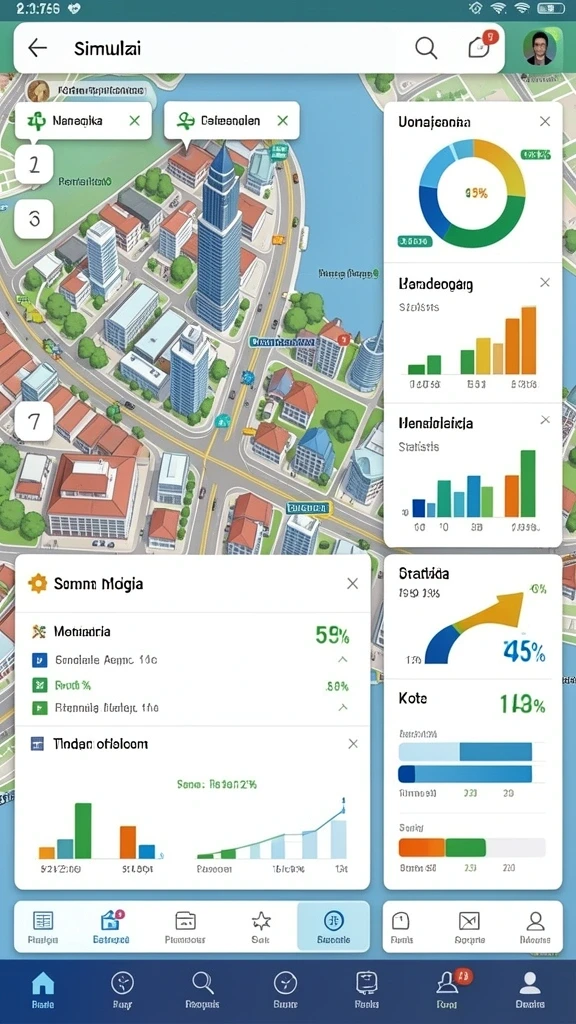Dismiss the Gatemenolen chip on the map
Viewport: 576px width, 1024px height.
283,121
